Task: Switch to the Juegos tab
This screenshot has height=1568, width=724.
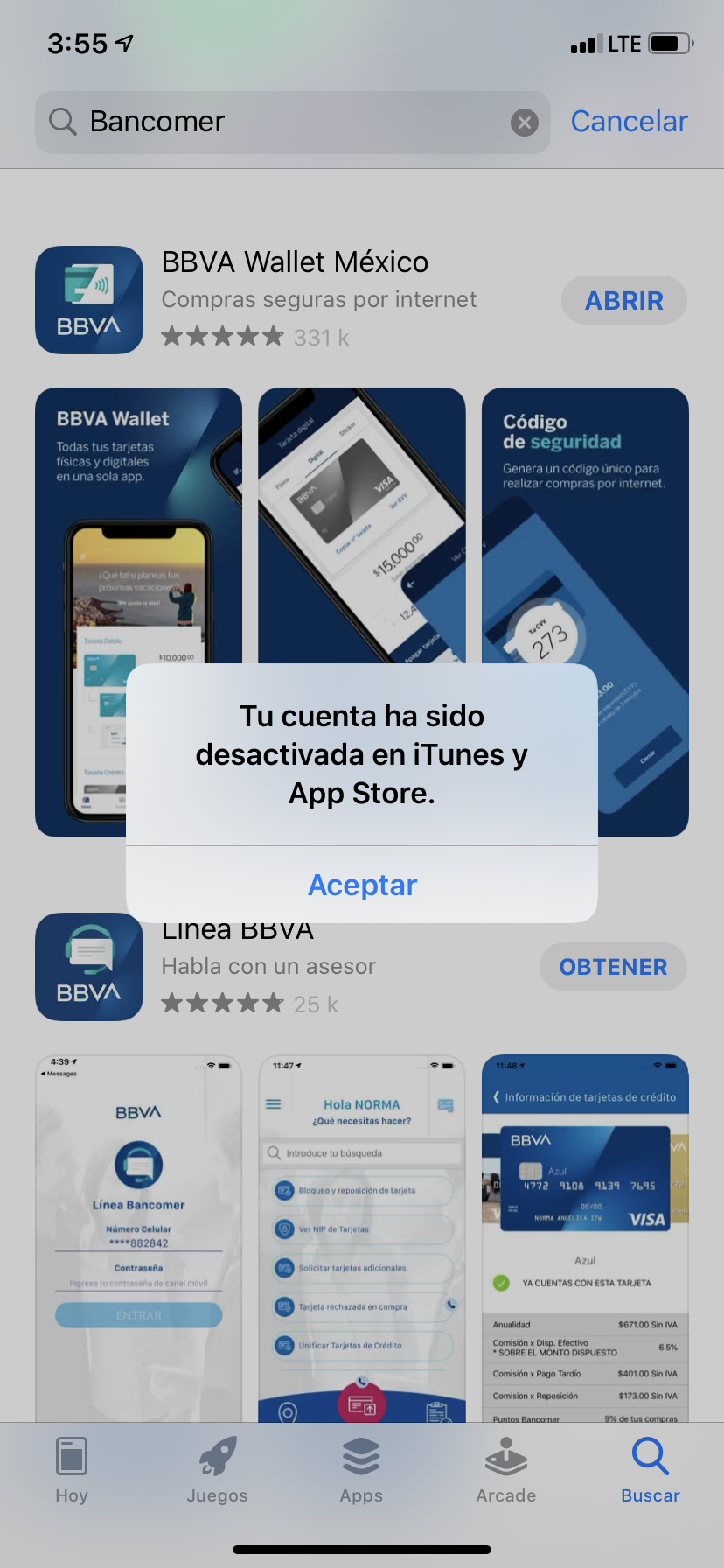Action: (217, 1470)
